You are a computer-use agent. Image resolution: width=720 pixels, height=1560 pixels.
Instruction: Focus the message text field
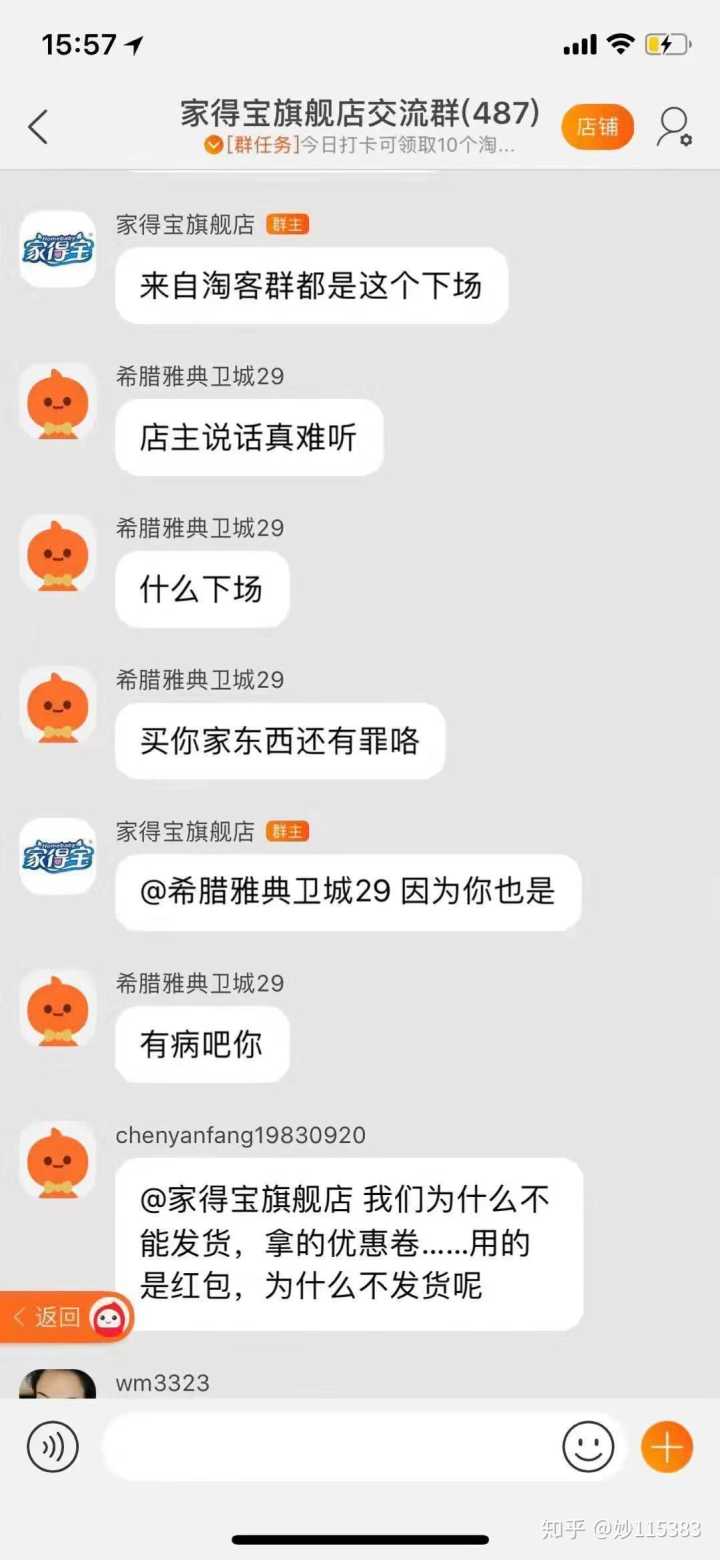tap(330, 1446)
